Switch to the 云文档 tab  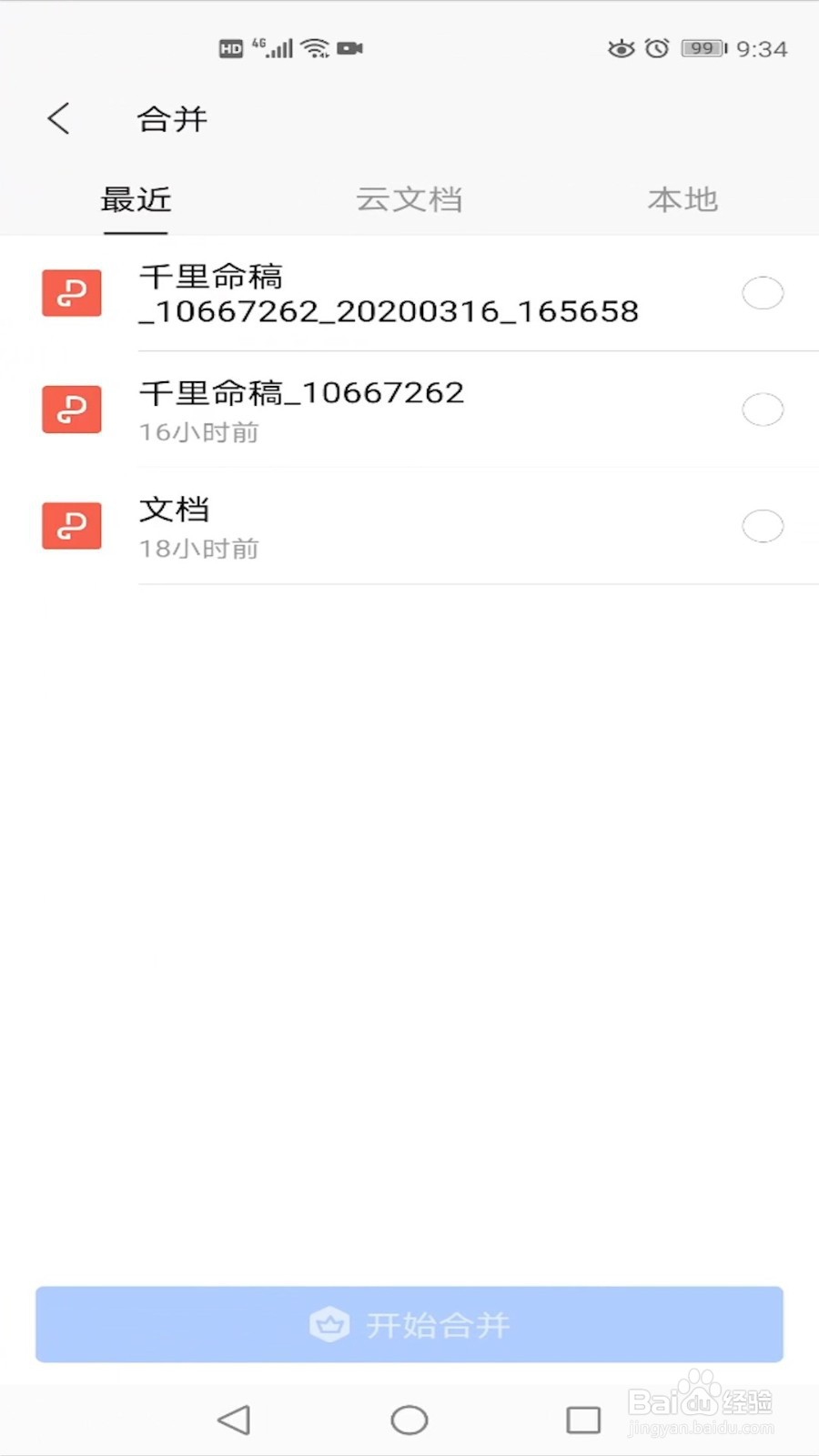[x=409, y=199]
